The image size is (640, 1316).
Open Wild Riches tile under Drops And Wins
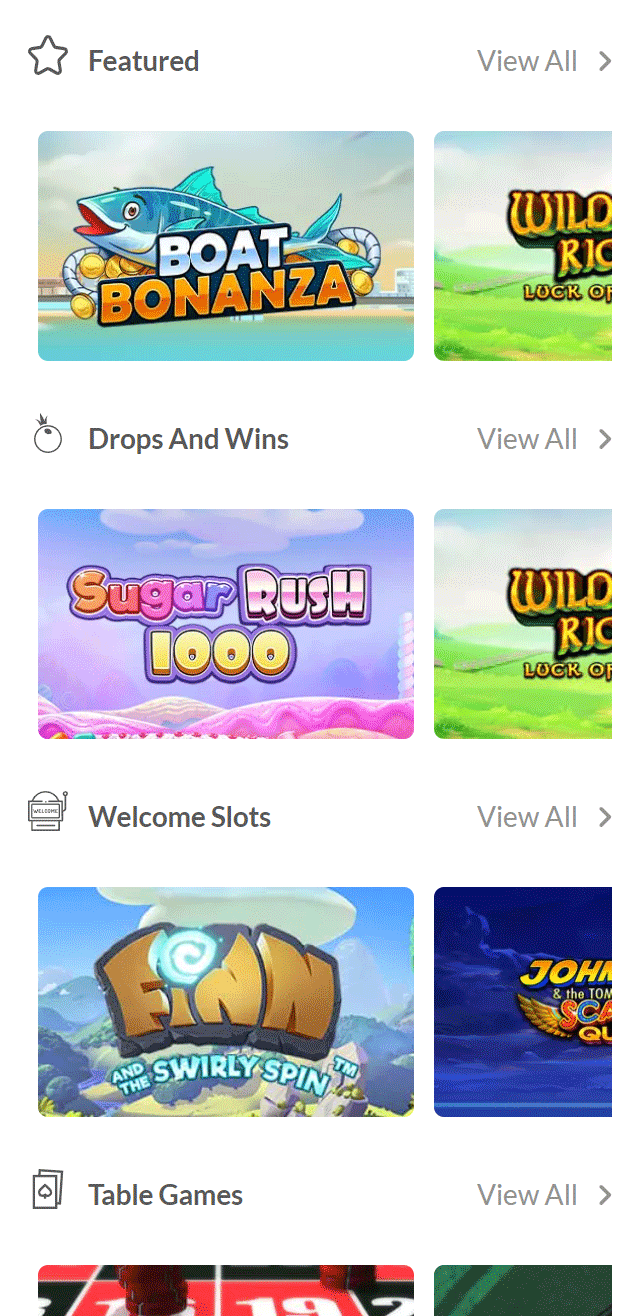coord(523,624)
